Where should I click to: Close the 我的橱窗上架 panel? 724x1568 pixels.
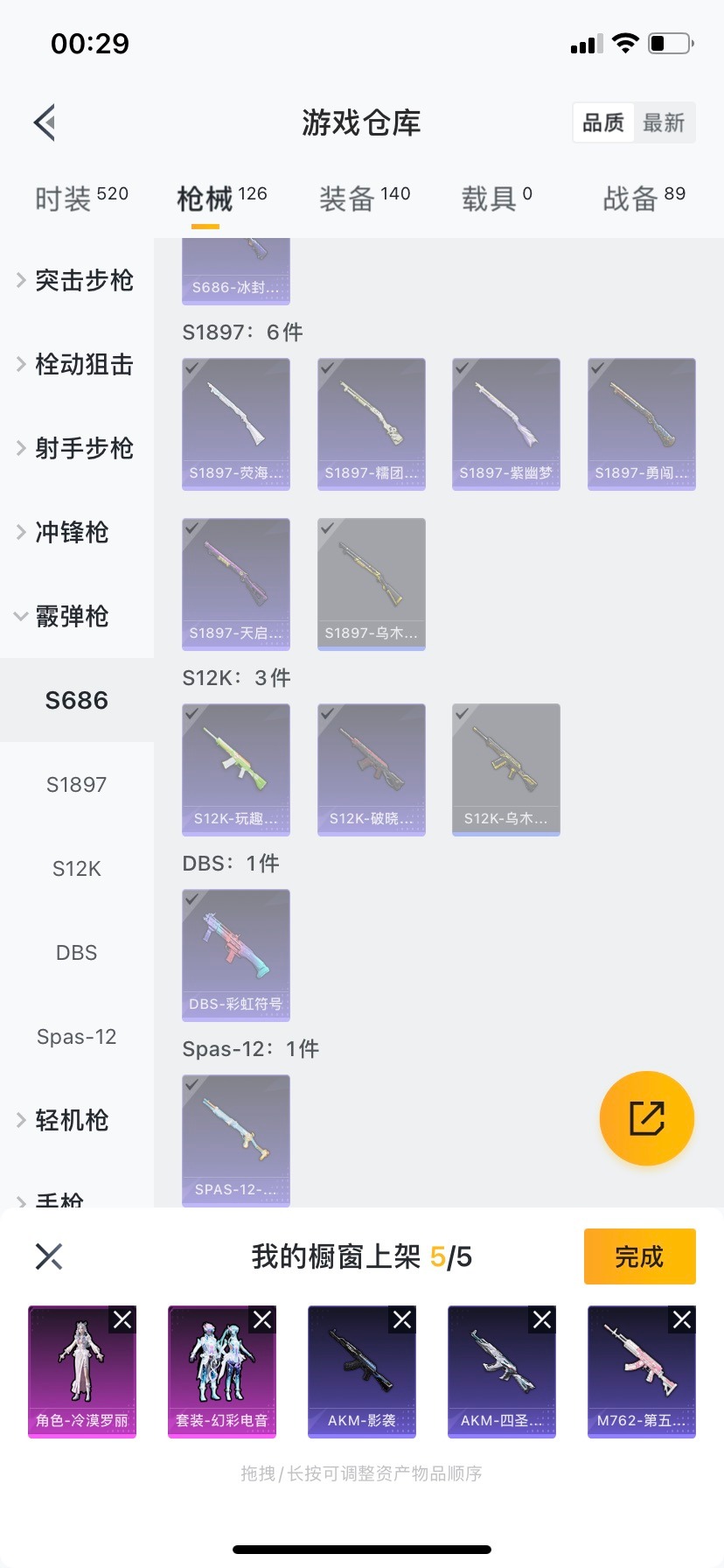click(49, 1256)
